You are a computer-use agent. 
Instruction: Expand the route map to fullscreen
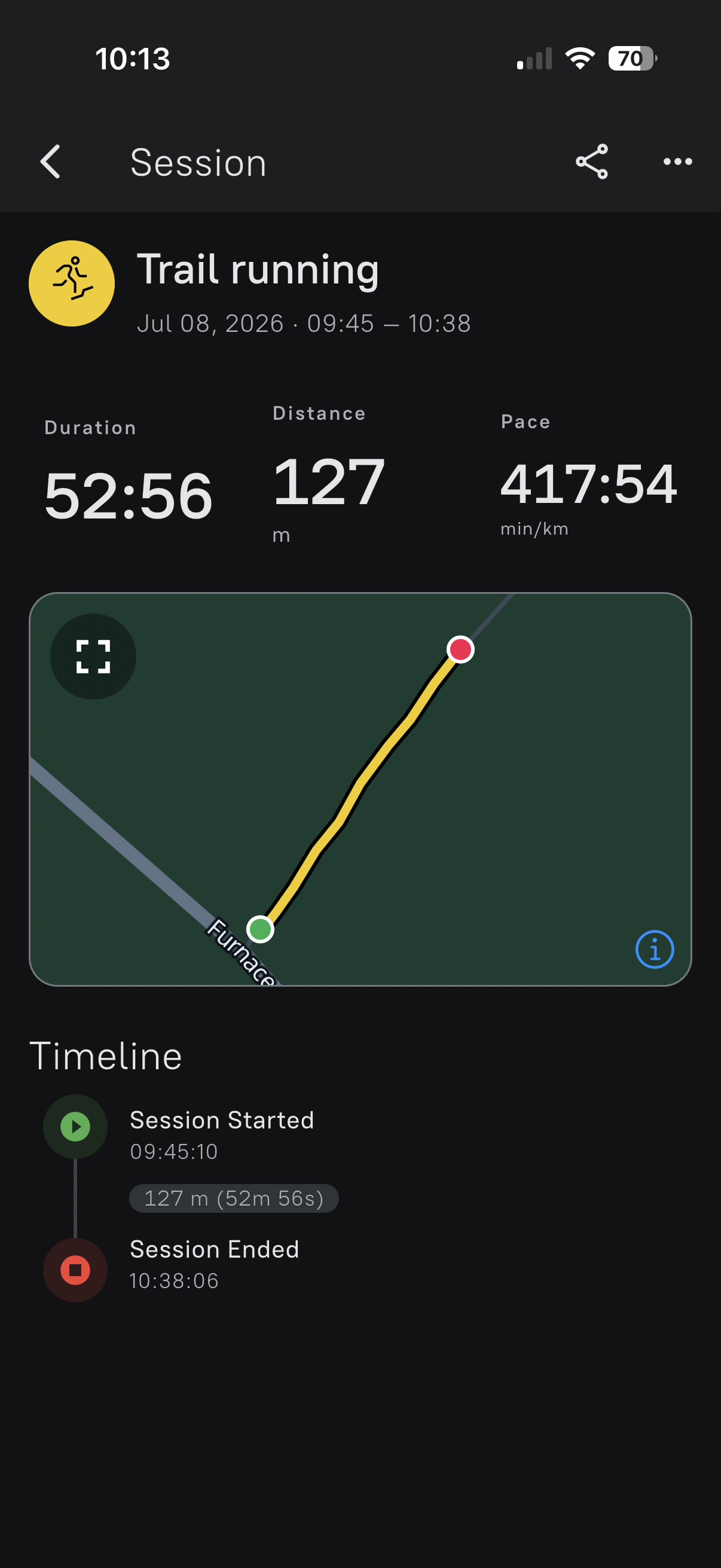(x=93, y=657)
